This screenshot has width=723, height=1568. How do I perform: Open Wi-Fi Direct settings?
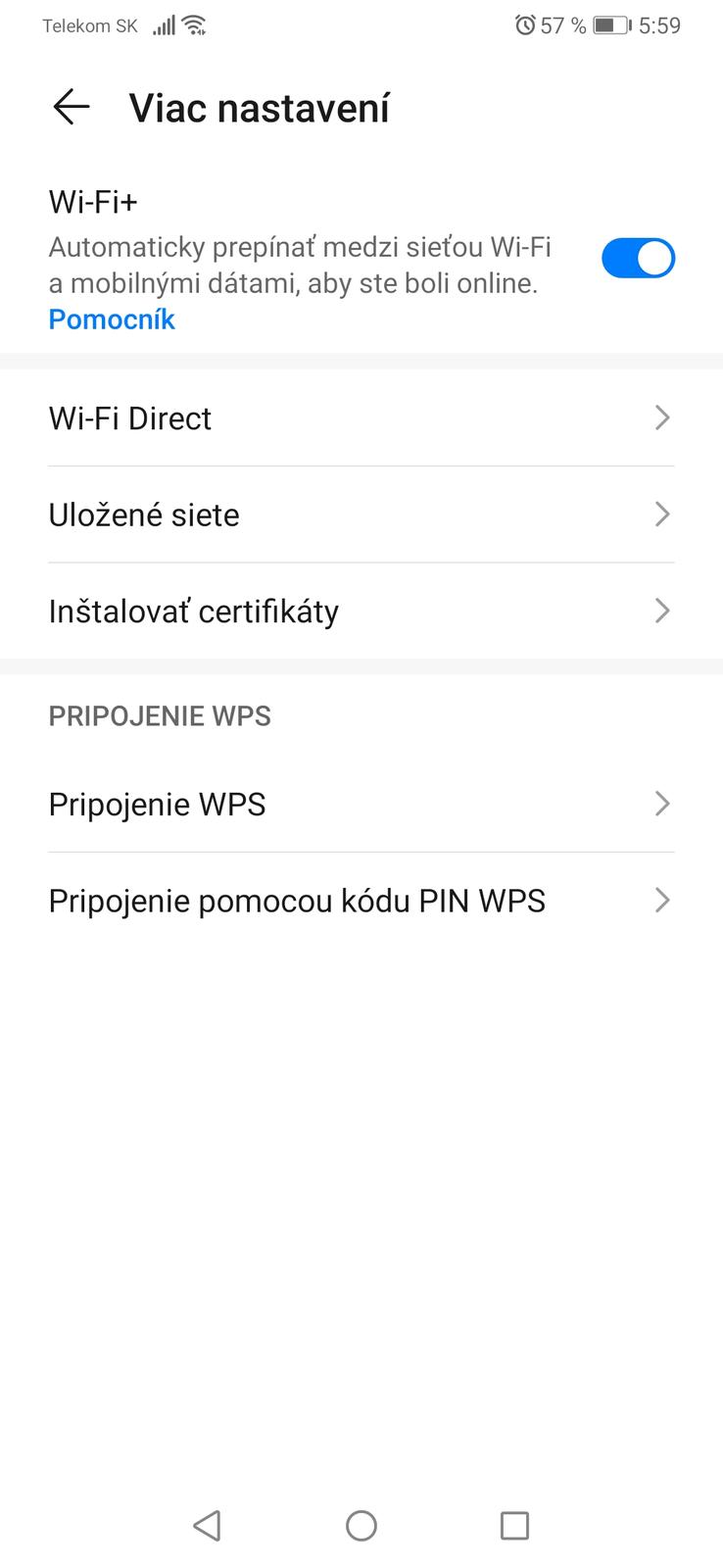pyautogui.click(x=361, y=418)
